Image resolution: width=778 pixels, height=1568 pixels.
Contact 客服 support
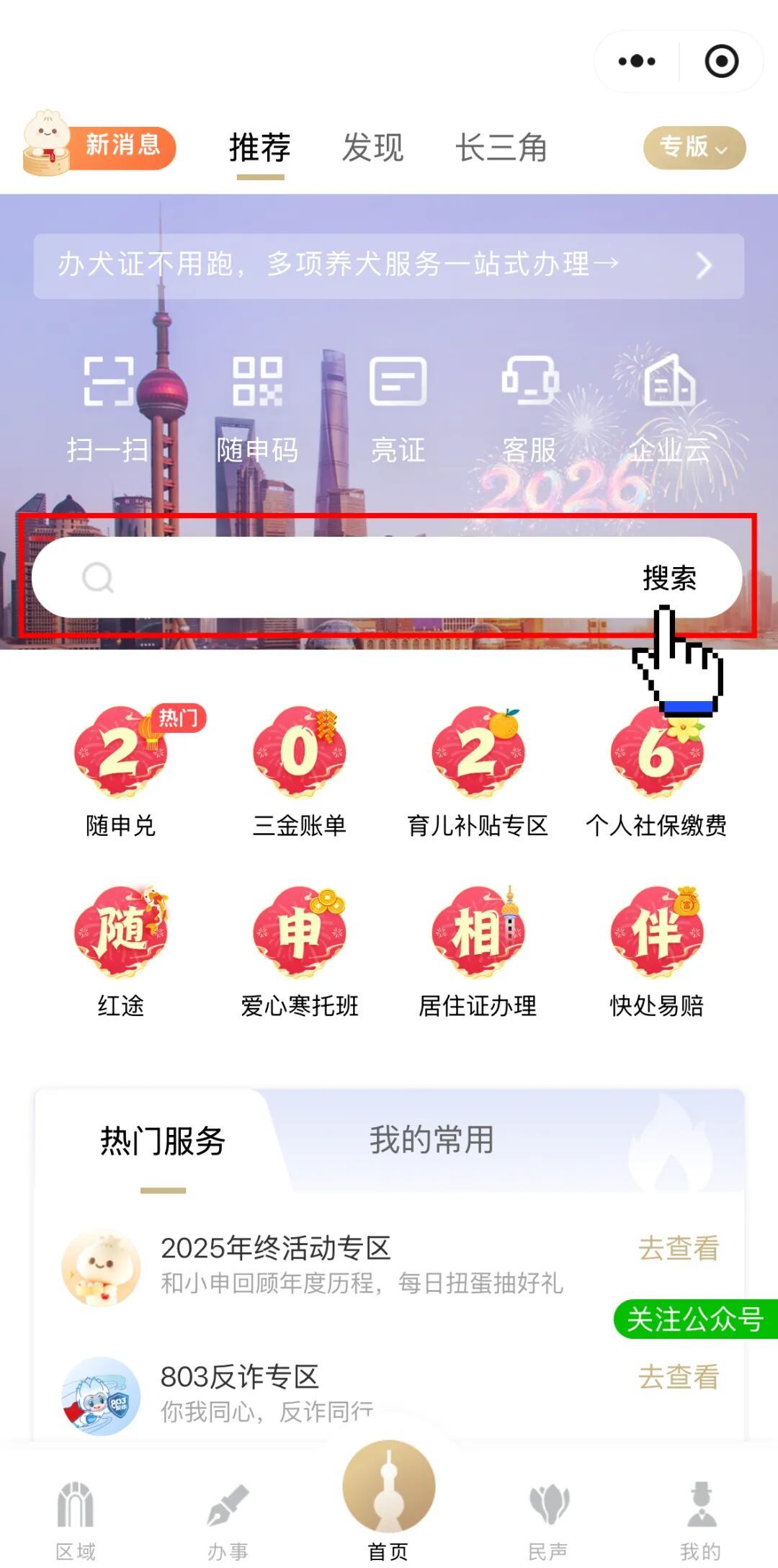(x=530, y=409)
